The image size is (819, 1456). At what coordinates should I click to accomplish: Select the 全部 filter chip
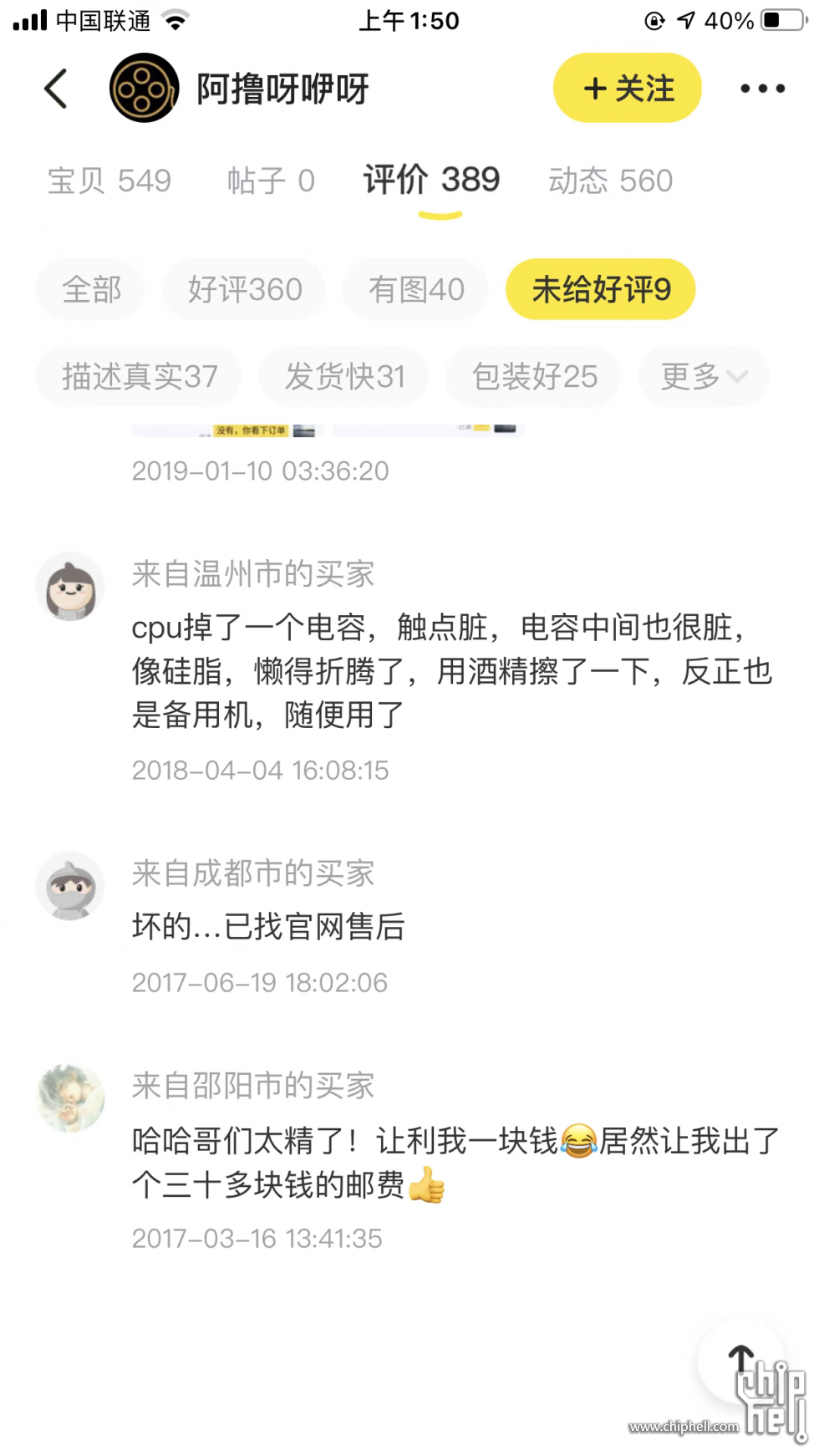pos(91,290)
